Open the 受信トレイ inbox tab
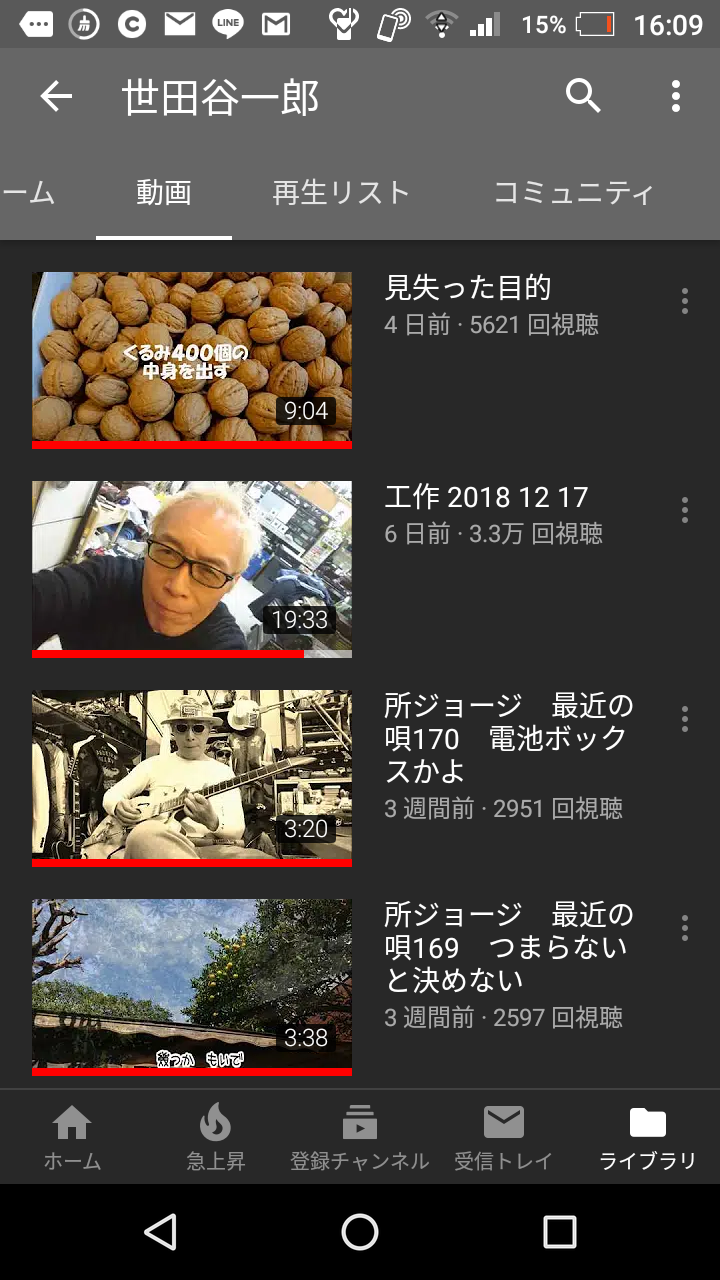This screenshot has height=1280, width=720. click(503, 1138)
